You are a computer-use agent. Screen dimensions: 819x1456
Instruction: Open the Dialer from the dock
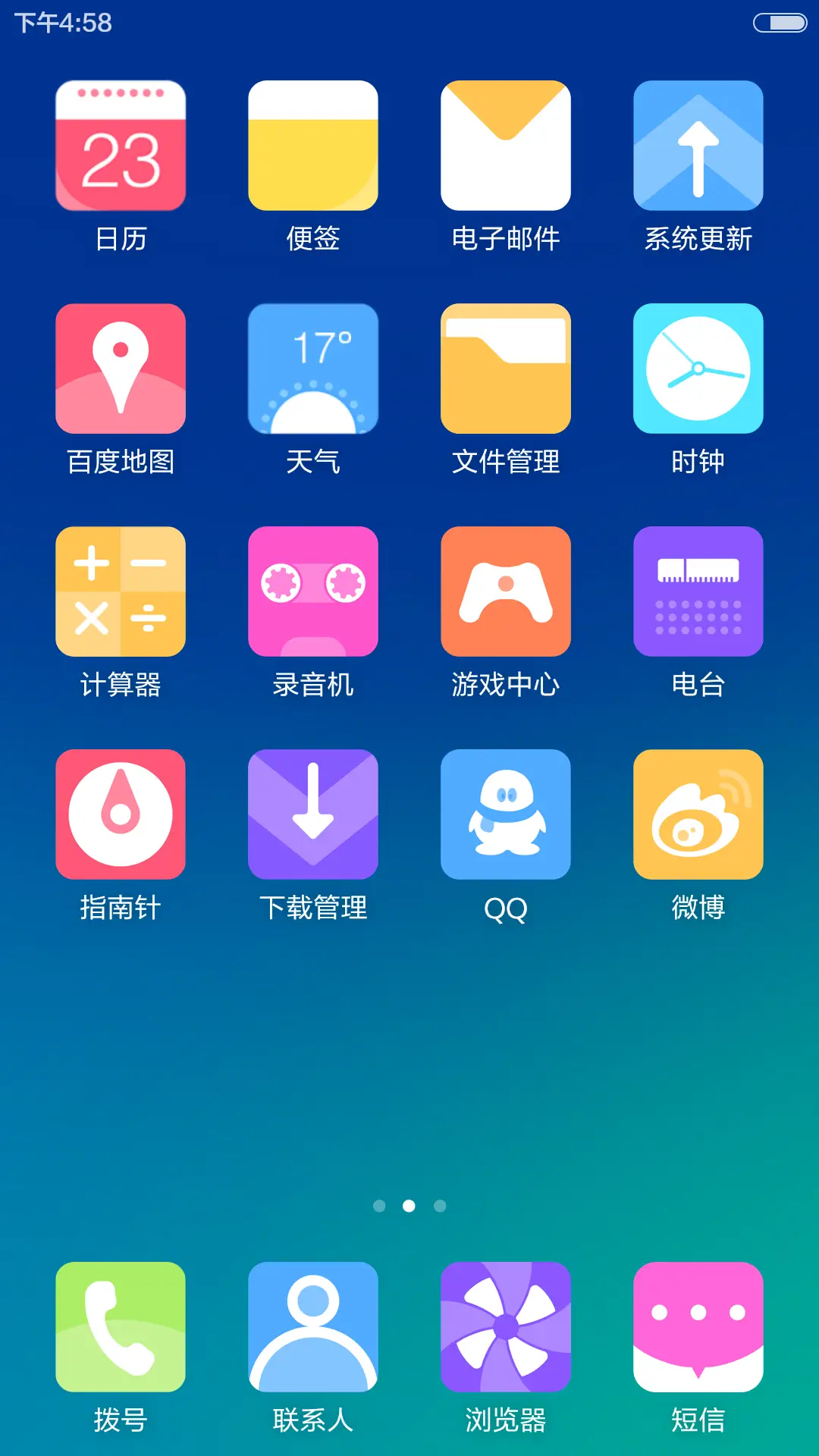(x=120, y=1327)
